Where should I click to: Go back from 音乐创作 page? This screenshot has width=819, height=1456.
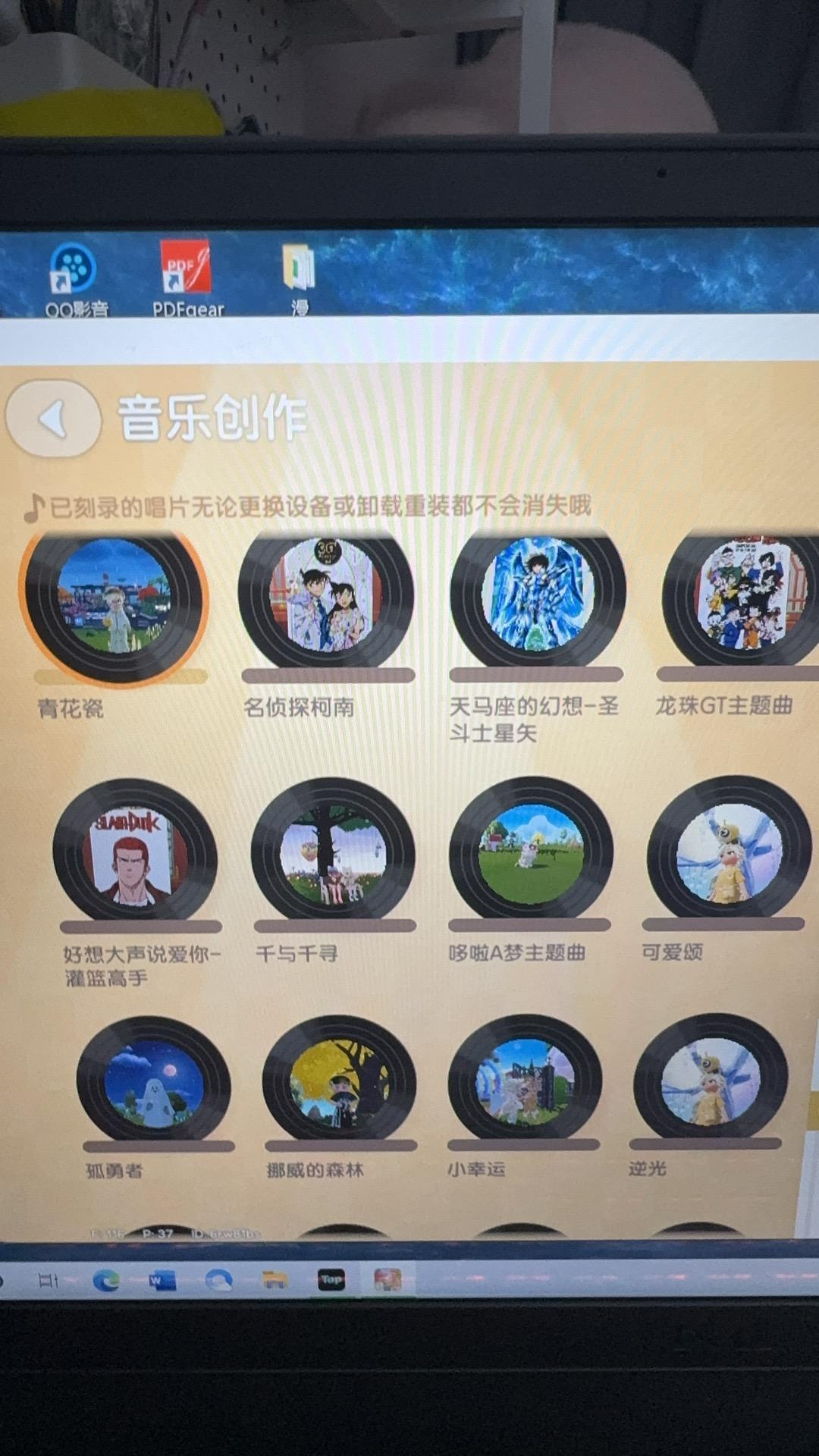(53, 418)
